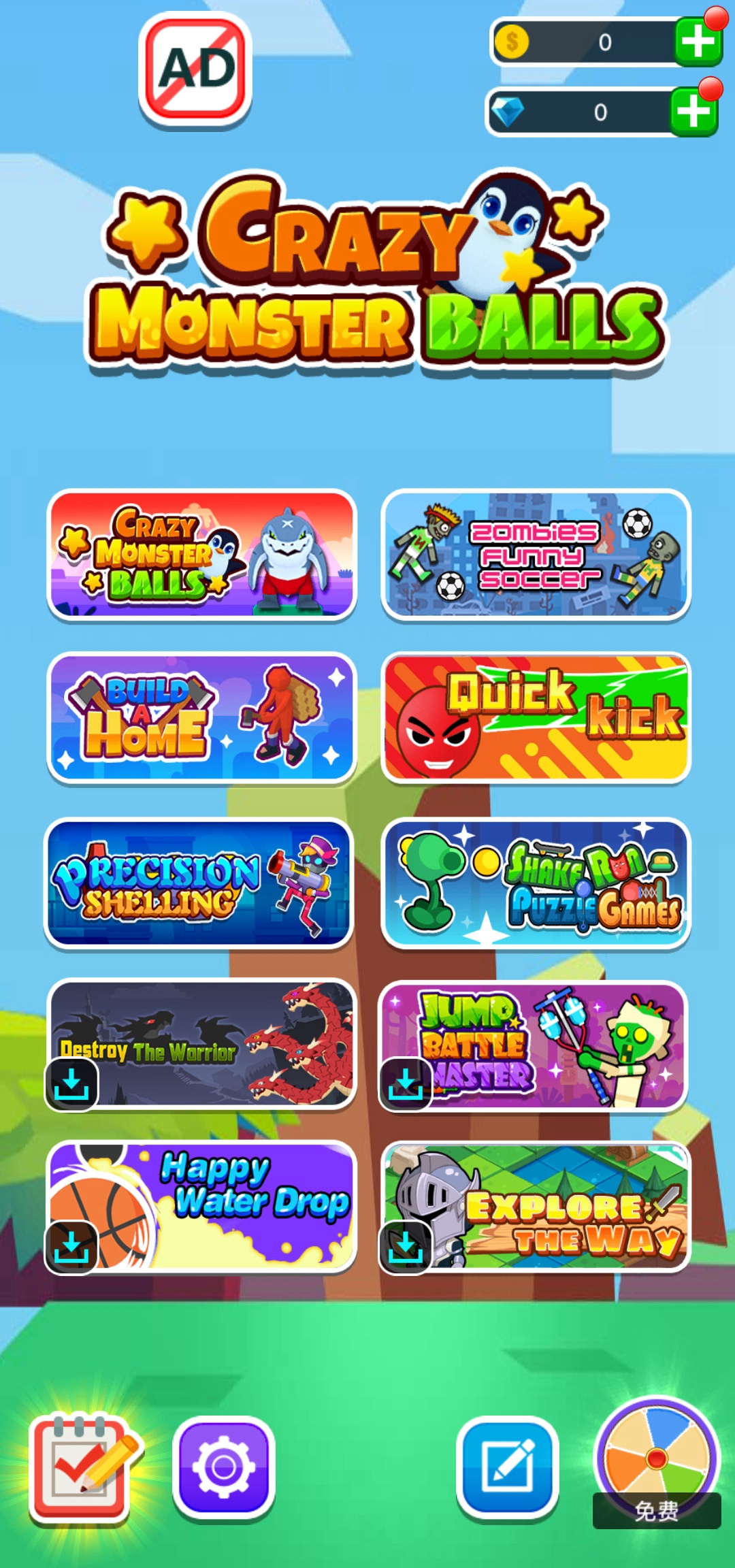The width and height of the screenshot is (735, 1568).
Task: Open the settings gear
Action: (223, 1467)
